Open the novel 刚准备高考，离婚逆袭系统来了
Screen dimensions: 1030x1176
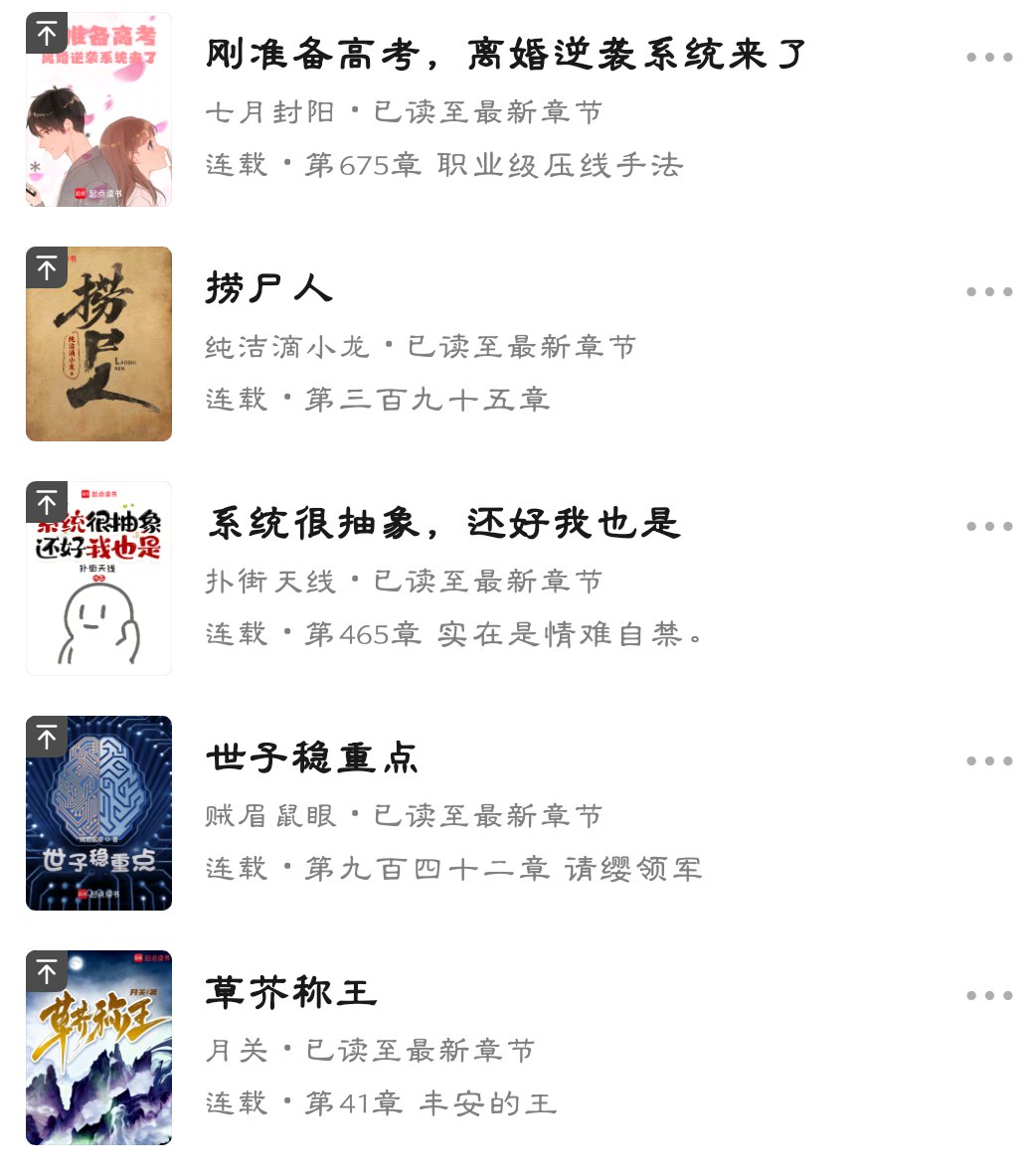click(505, 56)
